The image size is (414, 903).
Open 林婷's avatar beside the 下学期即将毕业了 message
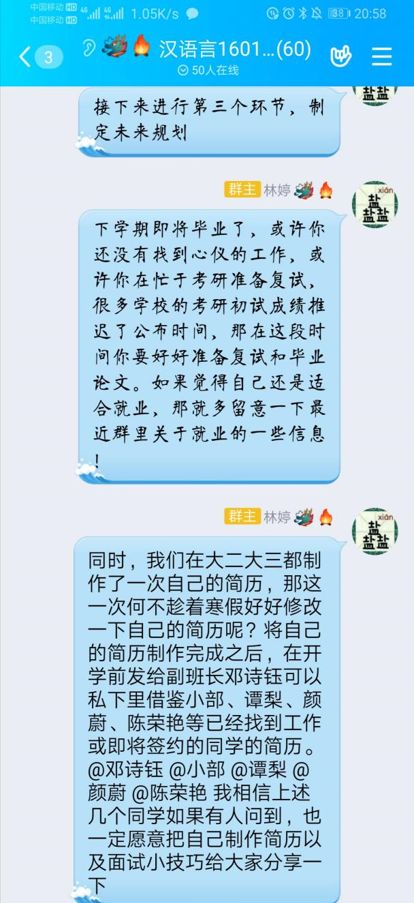pyautogui.click(x=375, y=204)
